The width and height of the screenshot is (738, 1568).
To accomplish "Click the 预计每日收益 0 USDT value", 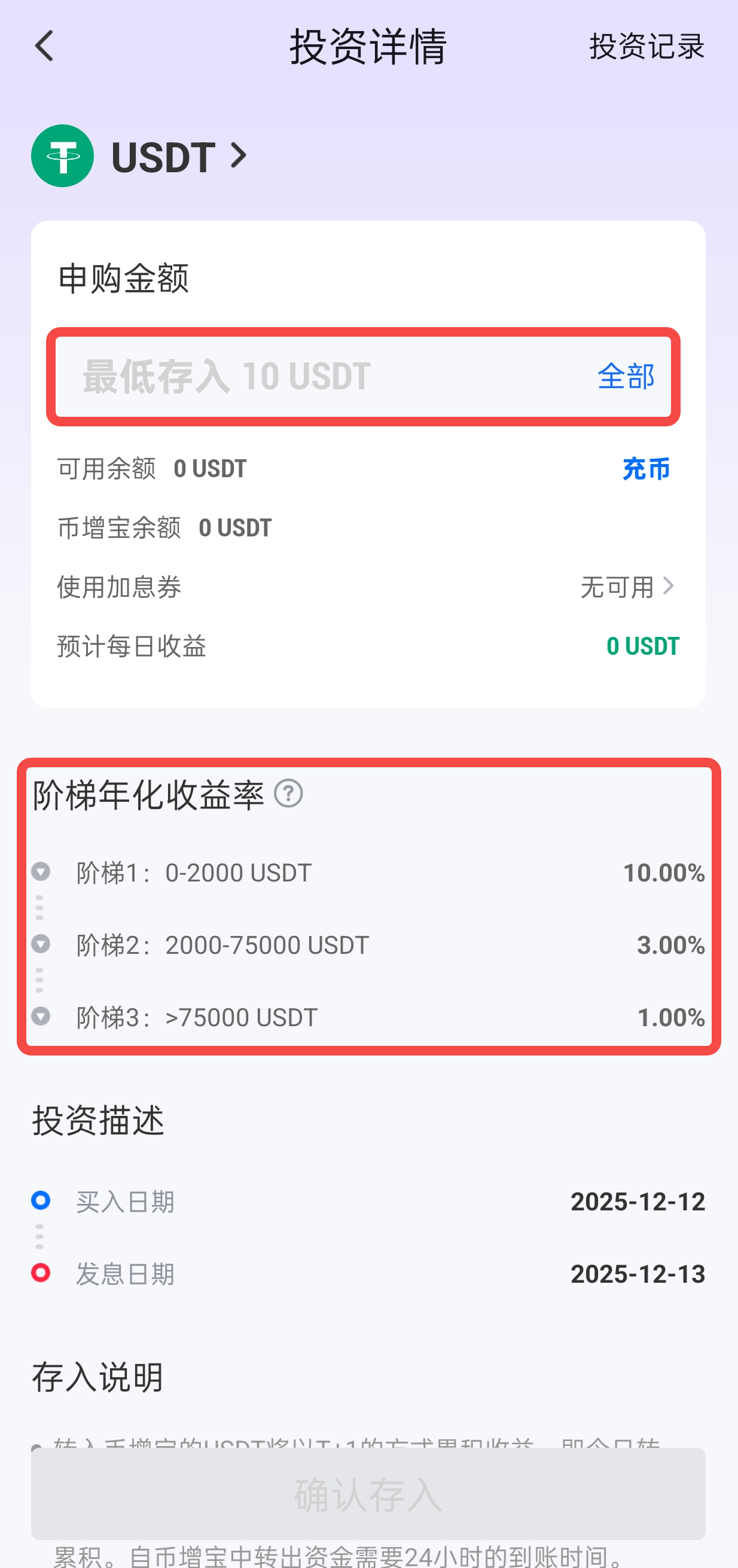I will coord(641,646).
